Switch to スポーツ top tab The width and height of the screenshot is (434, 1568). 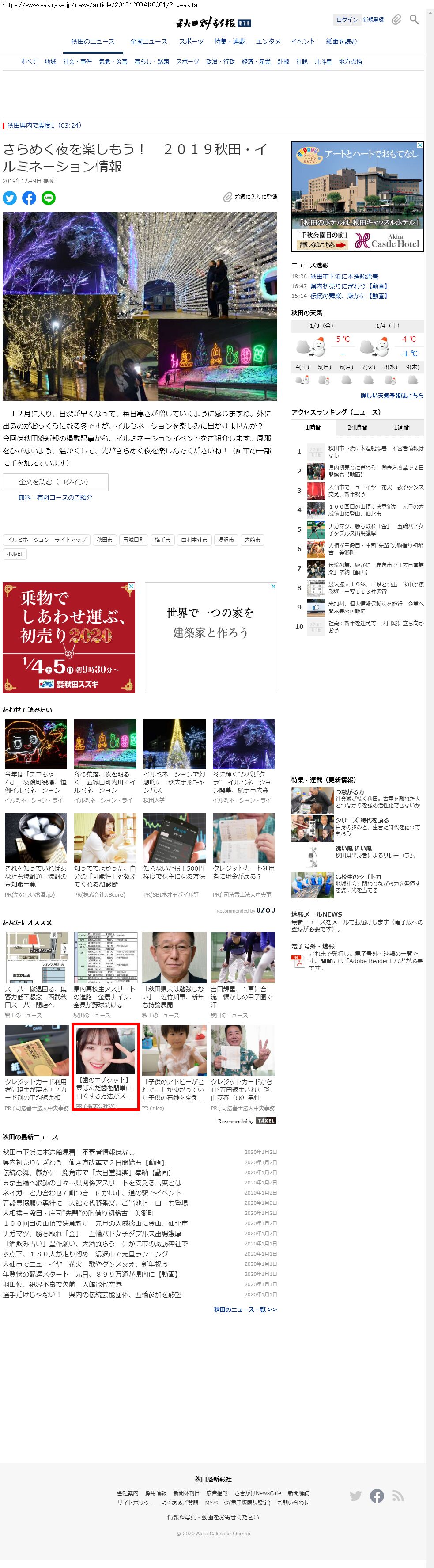click(x=191, y=42)
